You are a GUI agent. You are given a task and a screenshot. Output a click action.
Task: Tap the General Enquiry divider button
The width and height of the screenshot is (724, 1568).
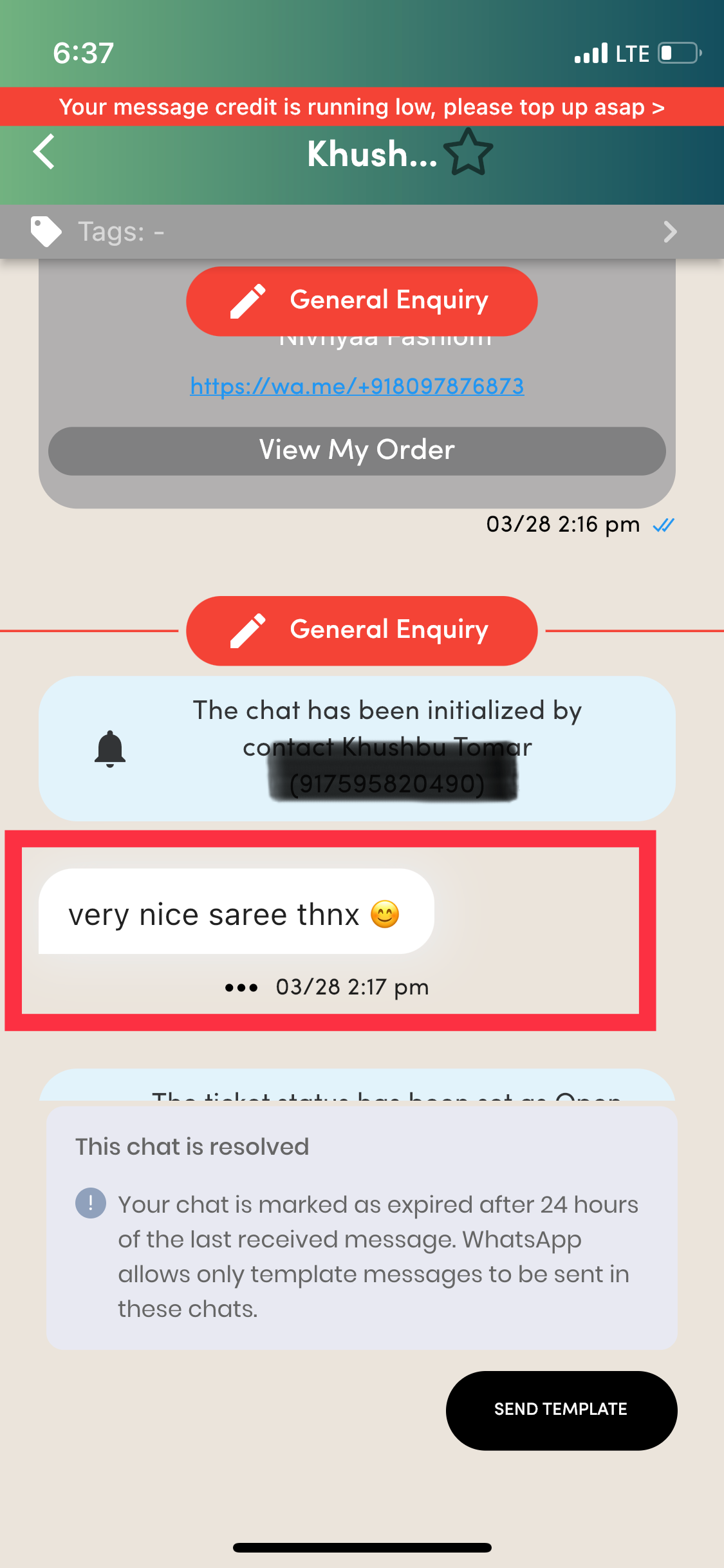click(x=362, y=631)
